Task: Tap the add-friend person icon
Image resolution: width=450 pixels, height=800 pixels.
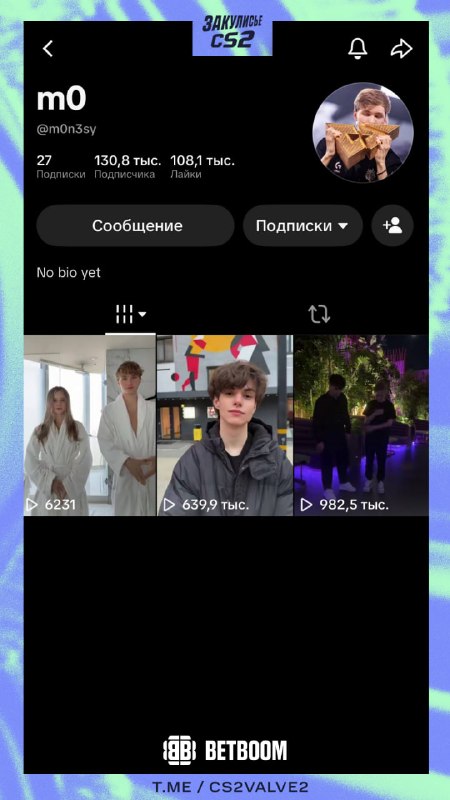Action: pyautogui.click(x=392, y=226)
